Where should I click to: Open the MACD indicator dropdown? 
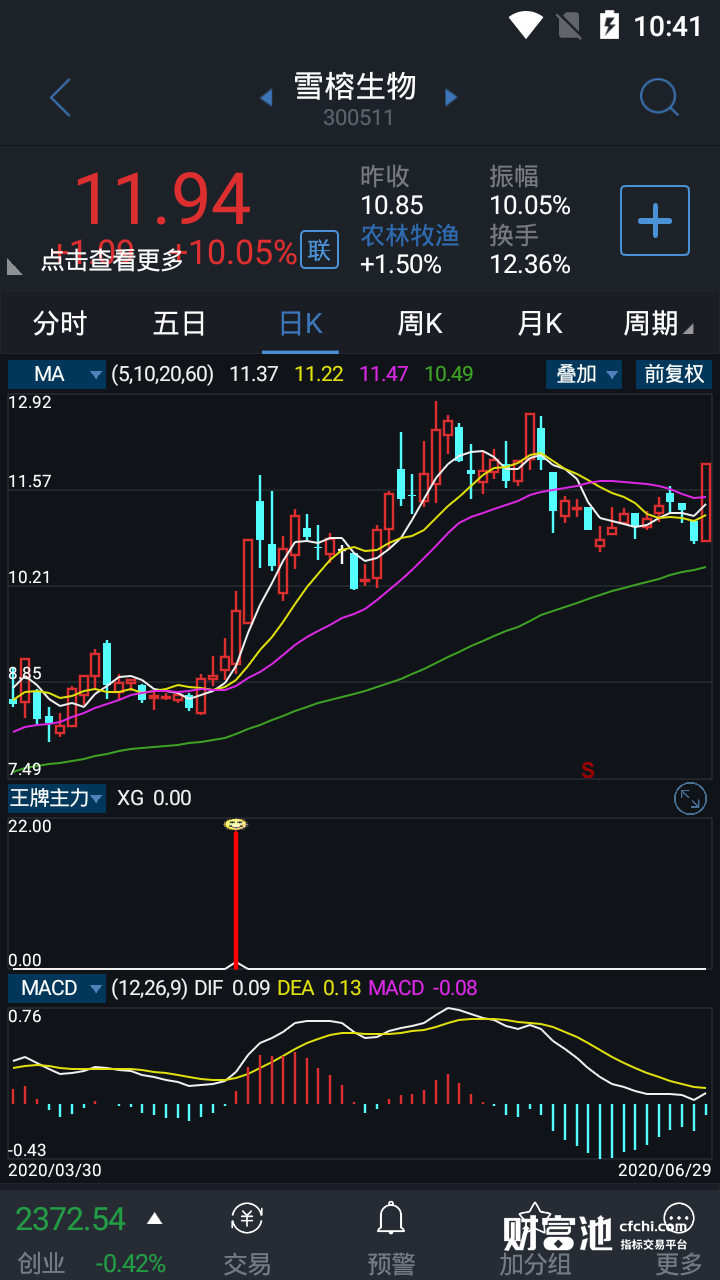57,988
